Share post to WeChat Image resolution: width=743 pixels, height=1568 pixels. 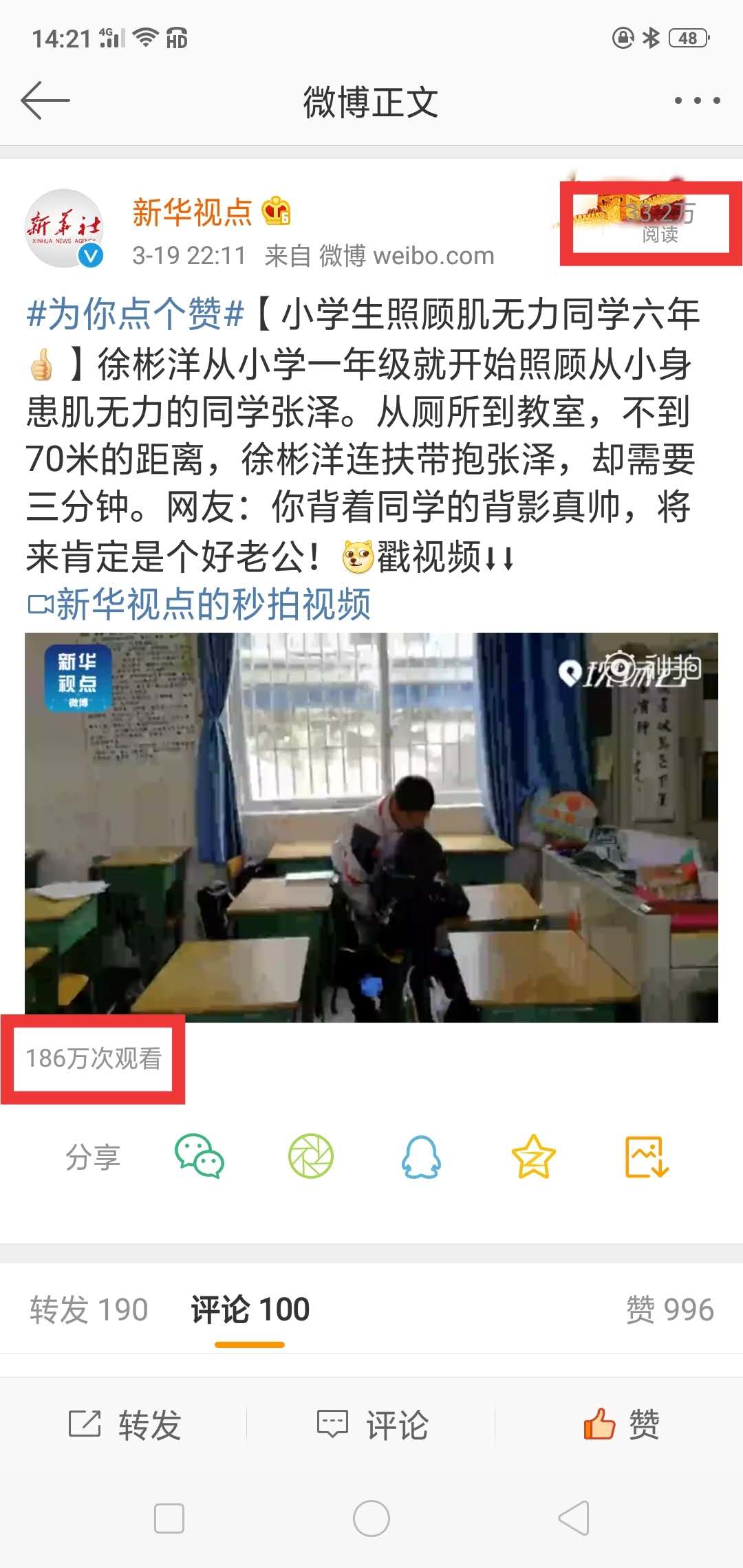[200, 1157]
